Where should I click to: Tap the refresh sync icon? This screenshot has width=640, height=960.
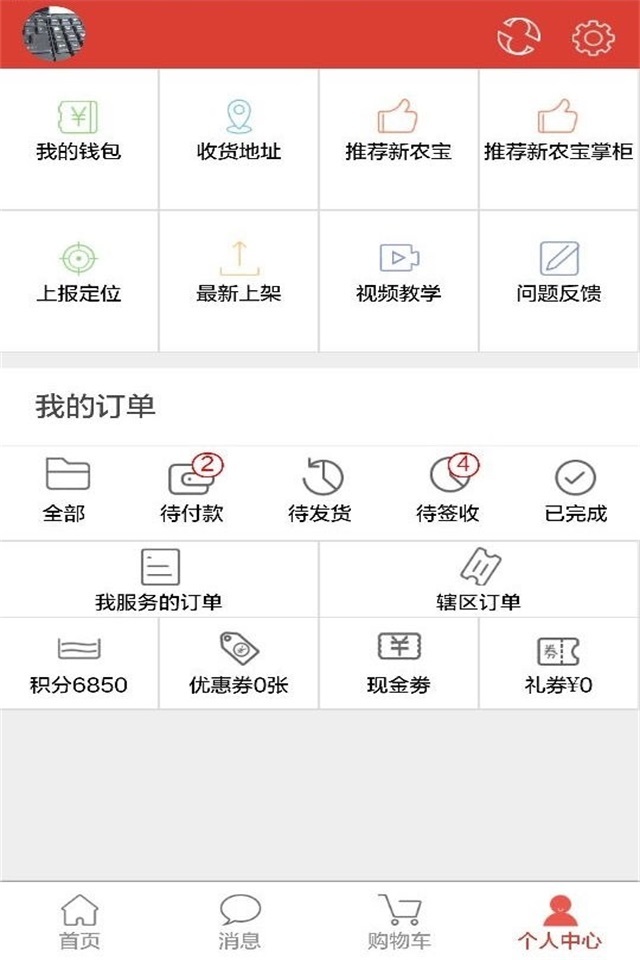tap(519, 37)
